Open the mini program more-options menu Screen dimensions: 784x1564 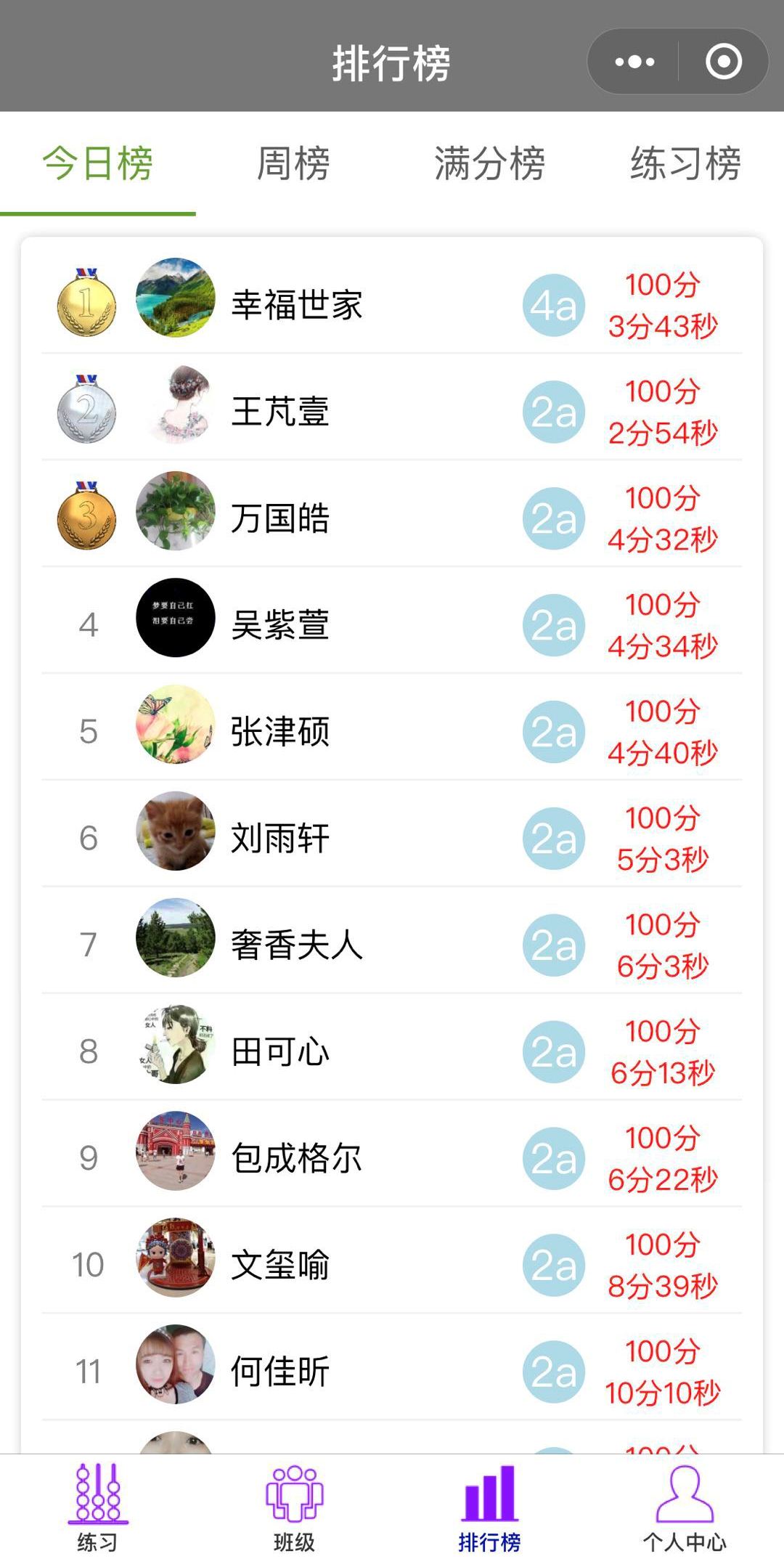[x=634, y=62]
